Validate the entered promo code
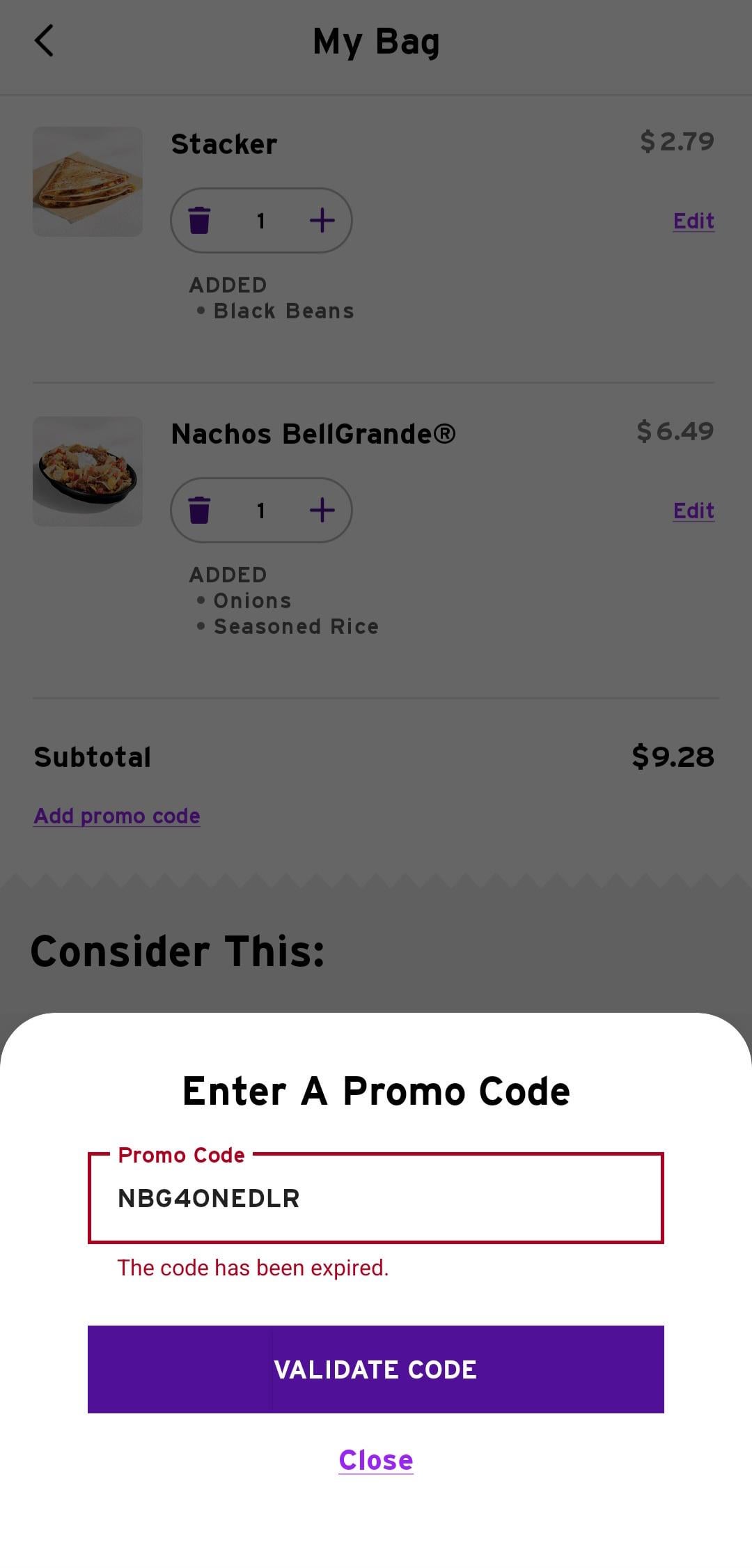The width and height of the screenshot is (752, 1568). (x=376, y=1369)
